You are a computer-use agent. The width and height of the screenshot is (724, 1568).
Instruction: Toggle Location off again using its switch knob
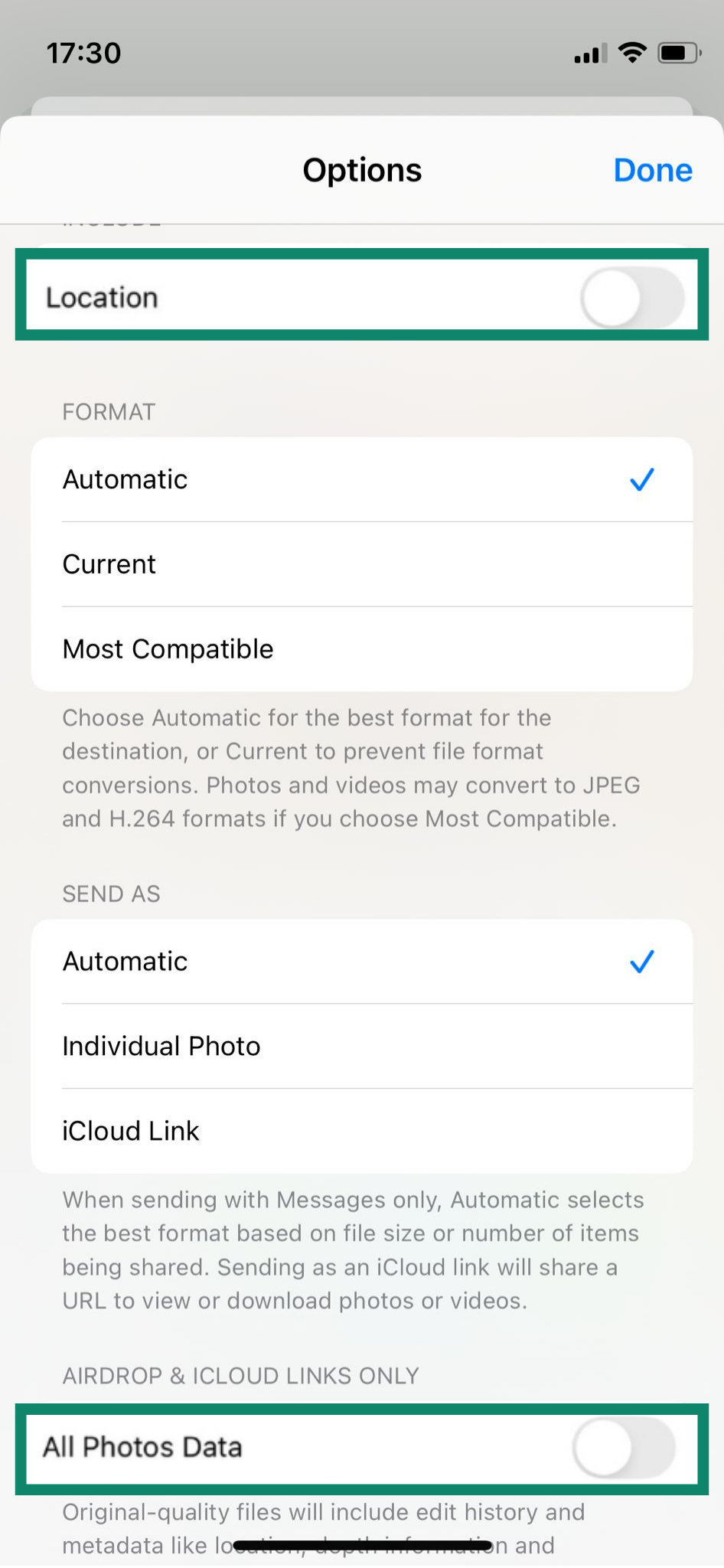(611, 298)
